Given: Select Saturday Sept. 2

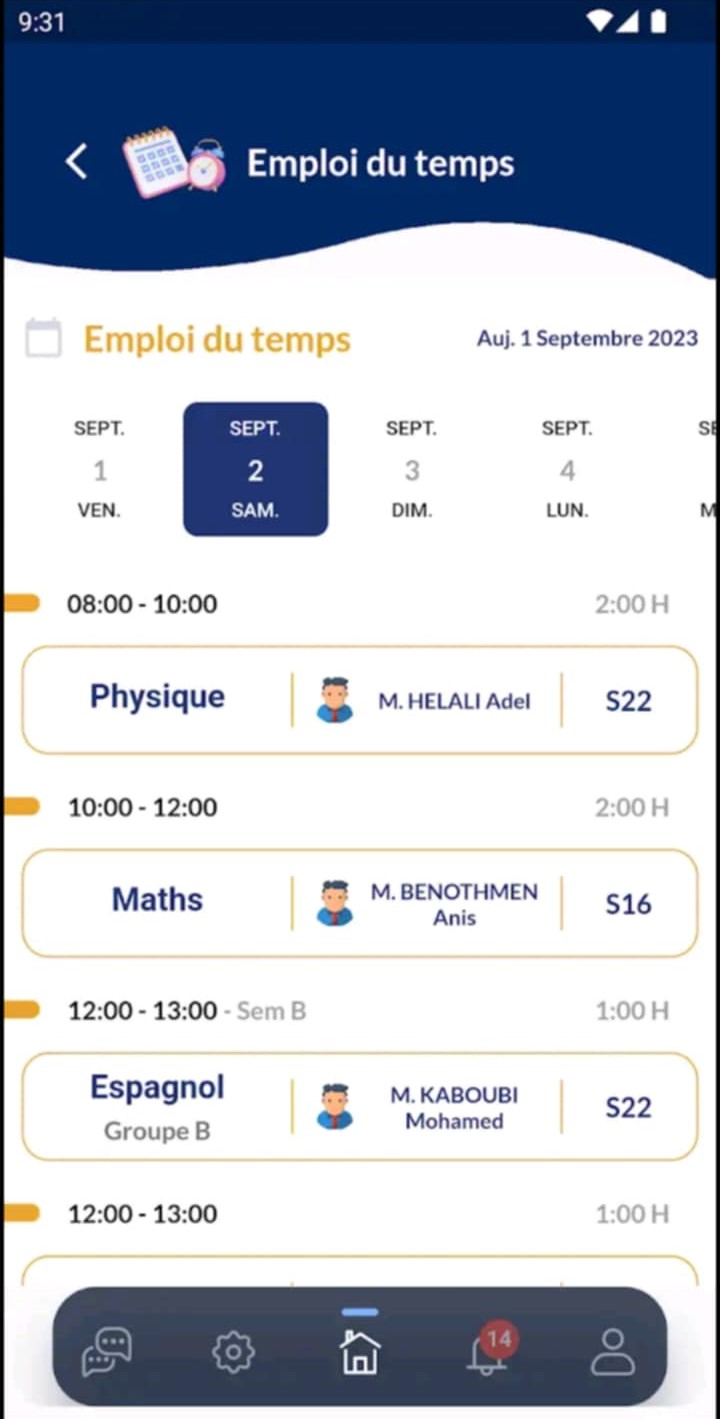Looking at the screenshot, I should pyautogui.click(x=255, y=469).
